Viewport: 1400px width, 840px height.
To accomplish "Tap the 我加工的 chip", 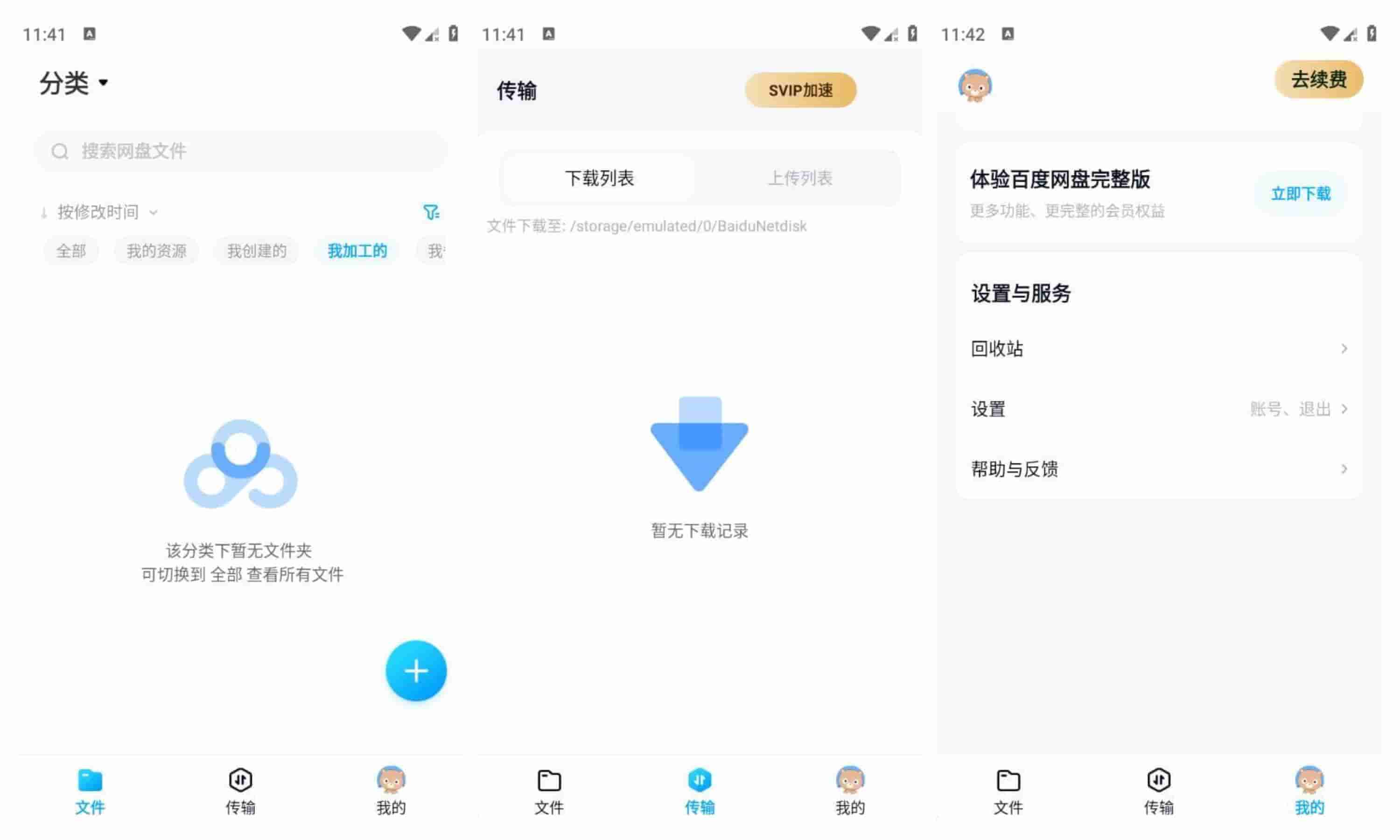I will [357, 251].
